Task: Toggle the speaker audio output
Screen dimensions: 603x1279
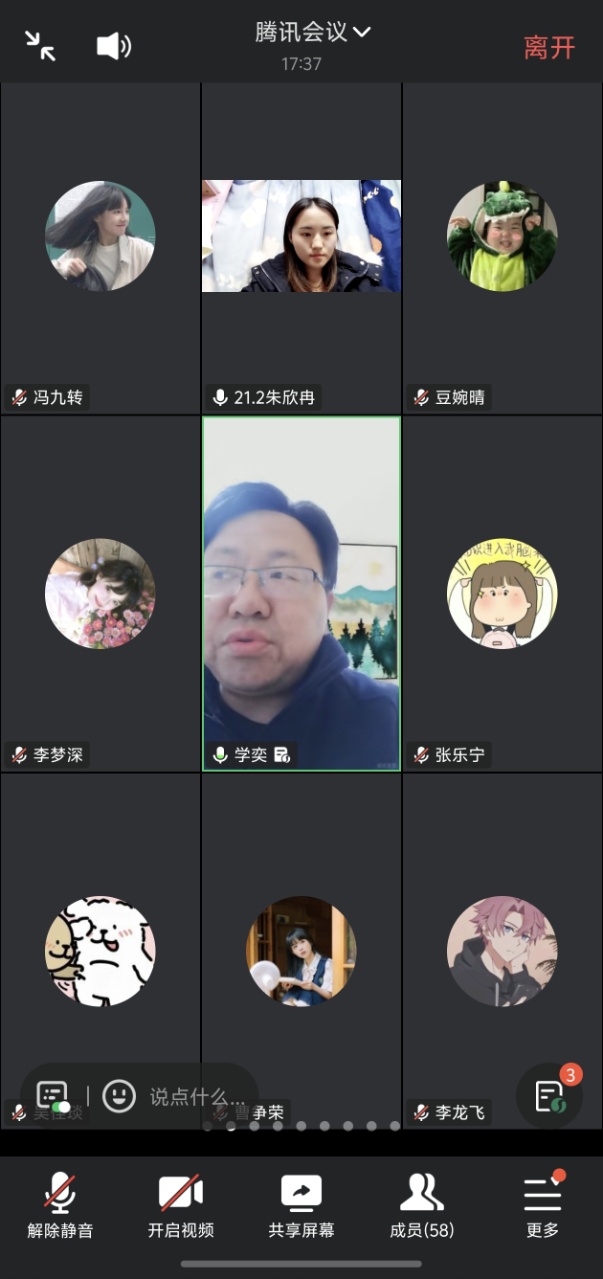Action: [x=113, y=46]
